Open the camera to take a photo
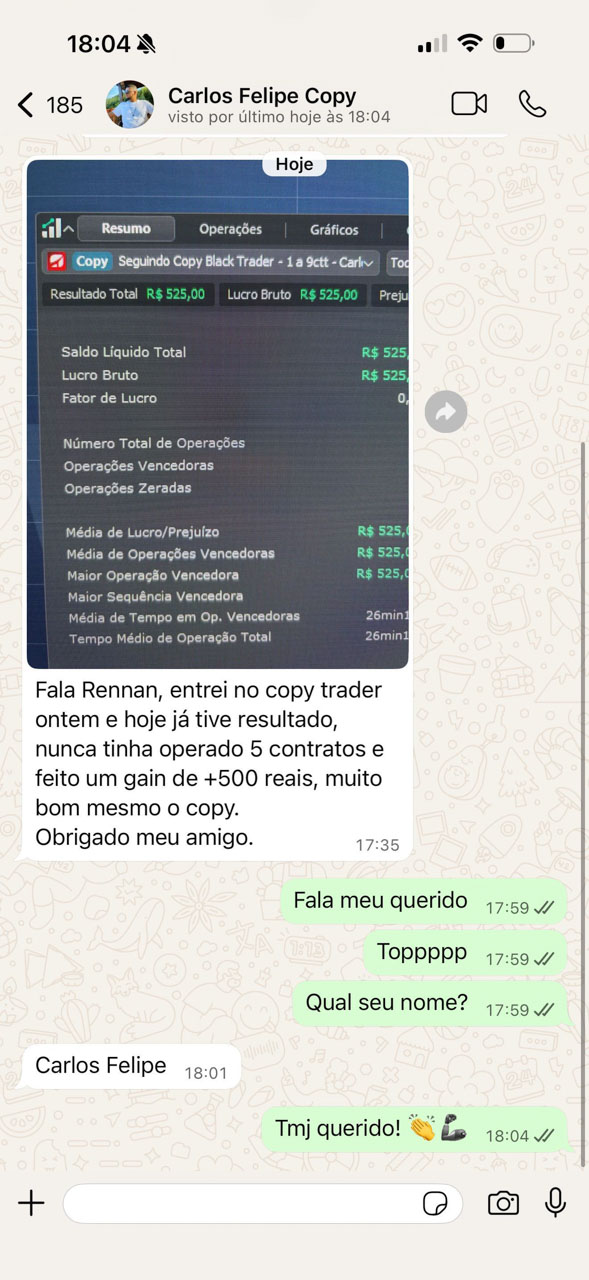589x1280 pixels. (x=503, y=1203)
